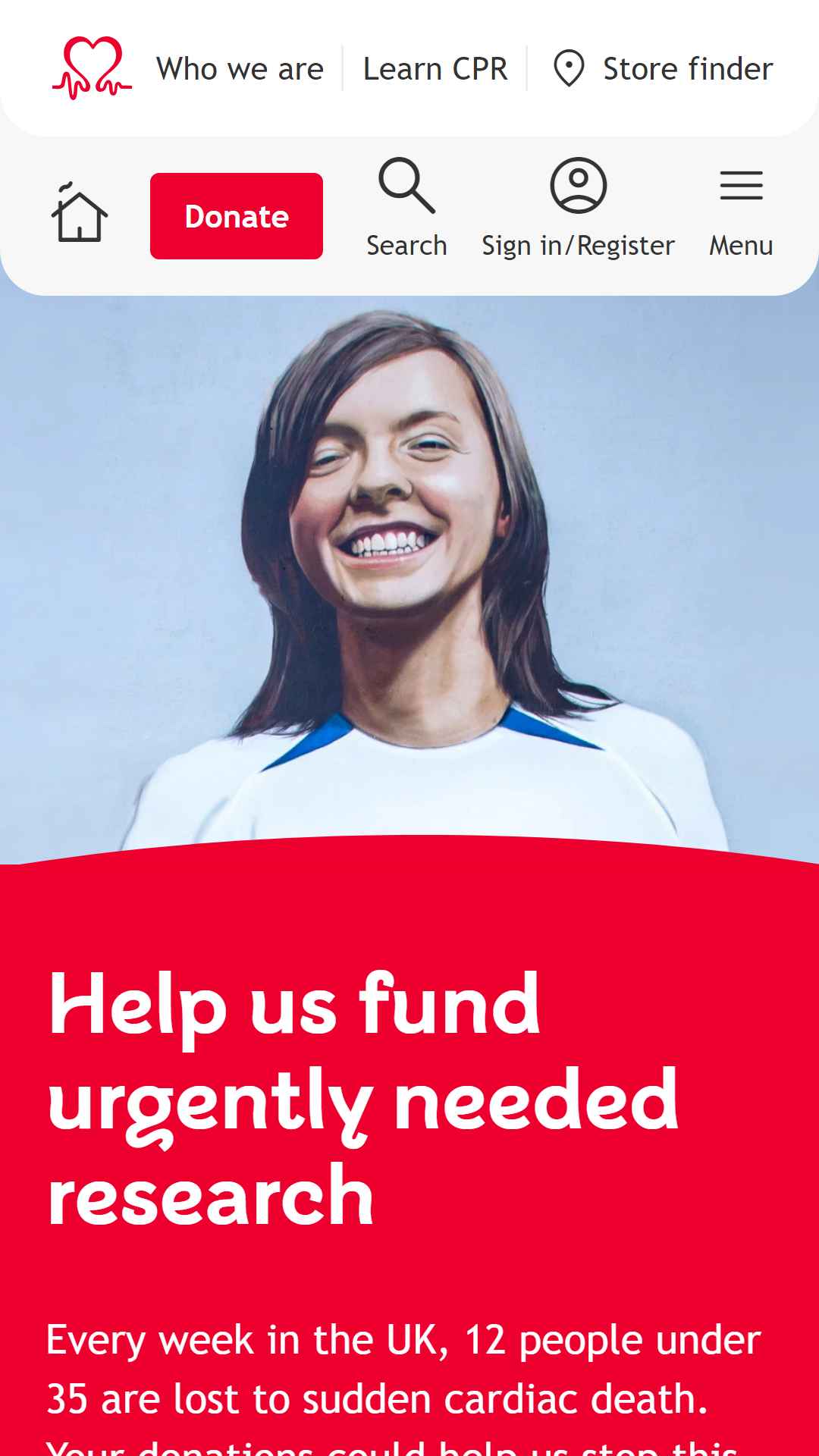The image size is (819, 1456).
Task: Expand the Menu
Action: click(741, 208)
